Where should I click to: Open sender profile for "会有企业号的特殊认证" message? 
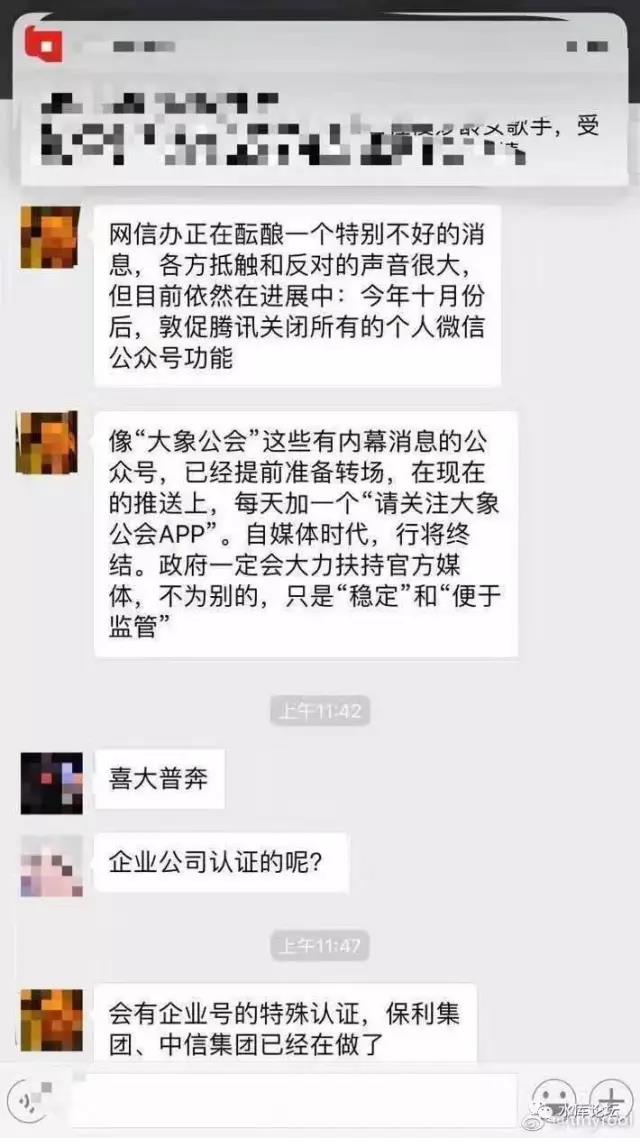(x=52, y=1019)
